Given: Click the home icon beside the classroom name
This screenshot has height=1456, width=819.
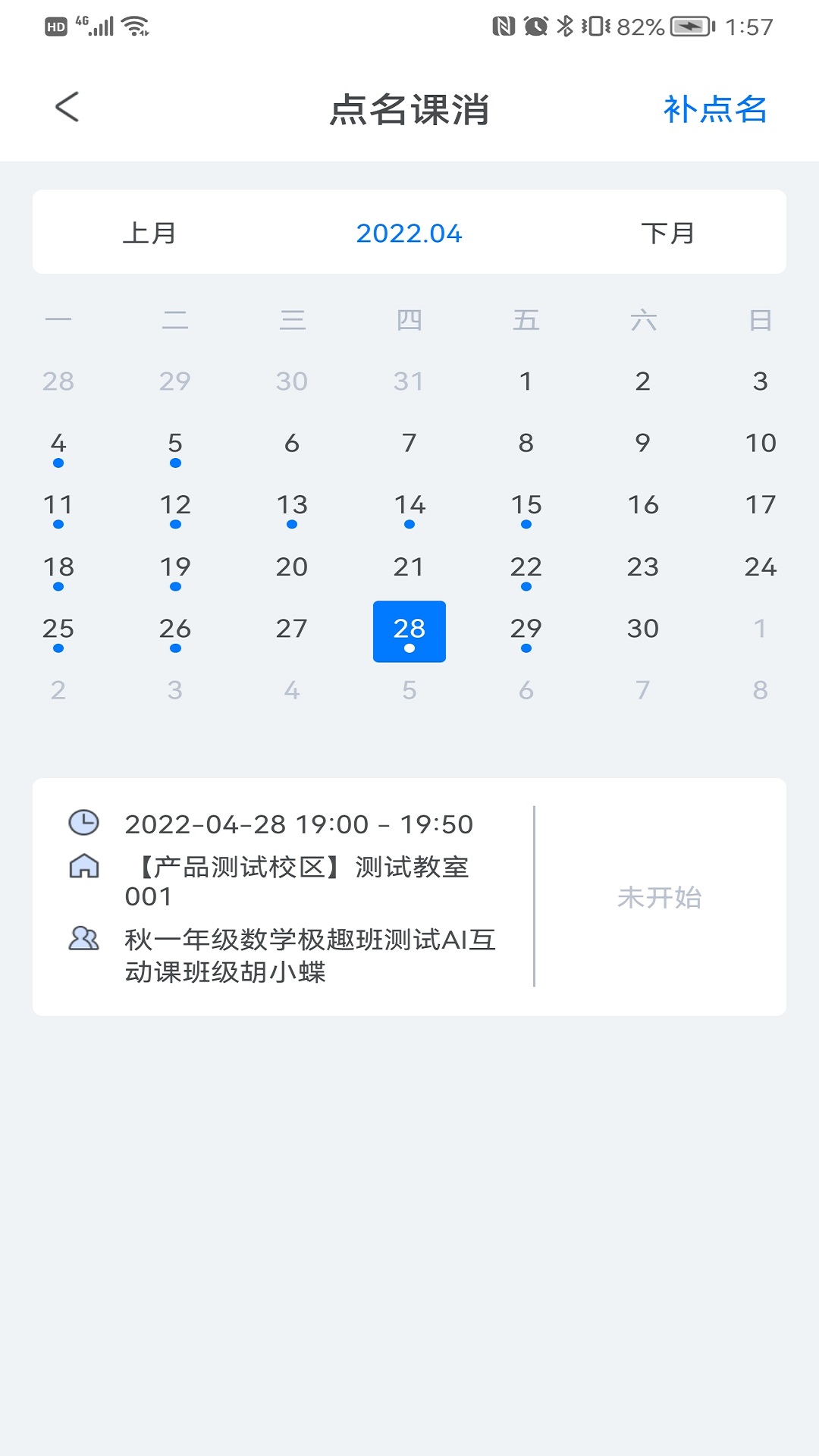Looking at the screenshot, I should pyautogui.click(x=83, y=867).
